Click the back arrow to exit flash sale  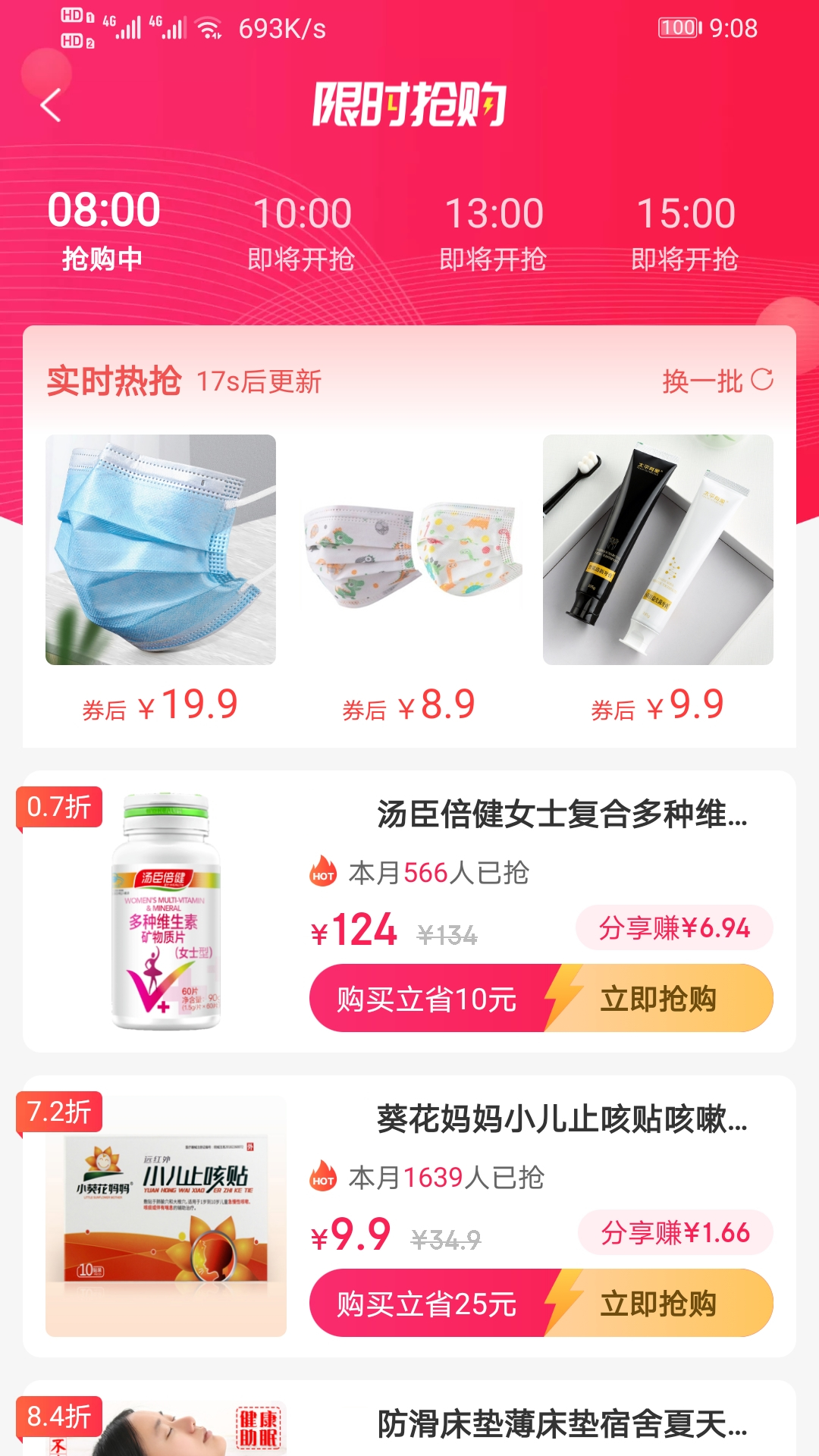[50, 105]
